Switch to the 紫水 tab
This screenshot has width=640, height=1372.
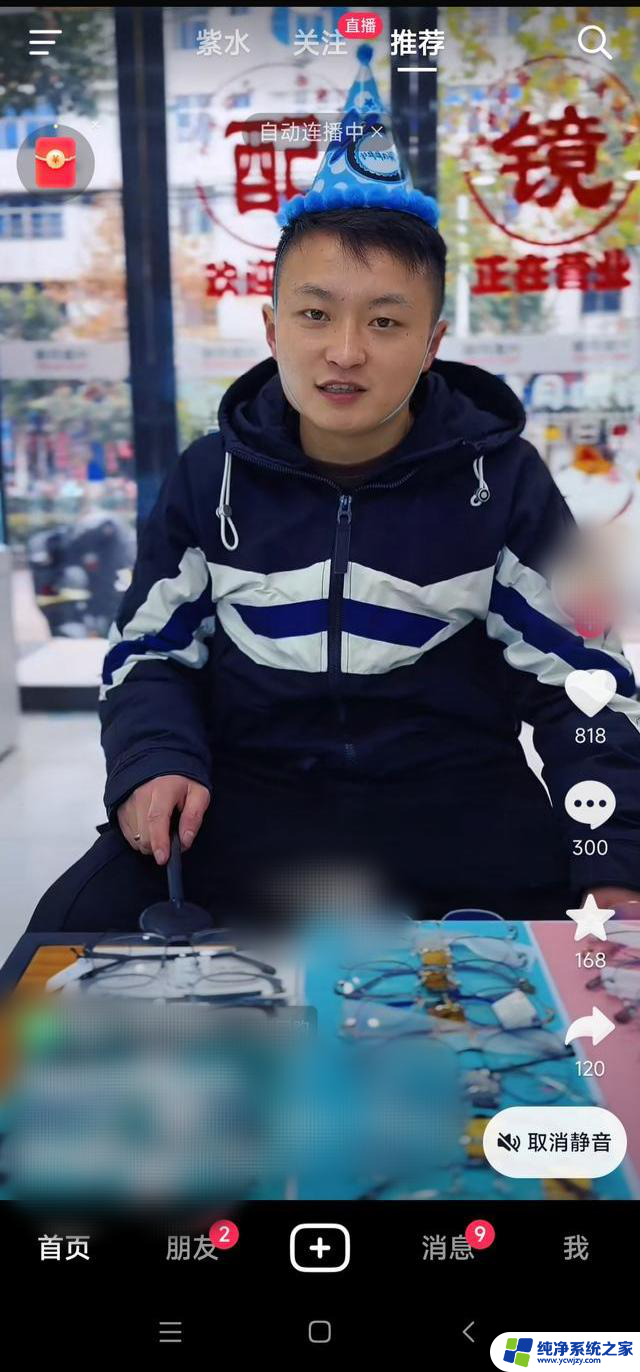223,42
